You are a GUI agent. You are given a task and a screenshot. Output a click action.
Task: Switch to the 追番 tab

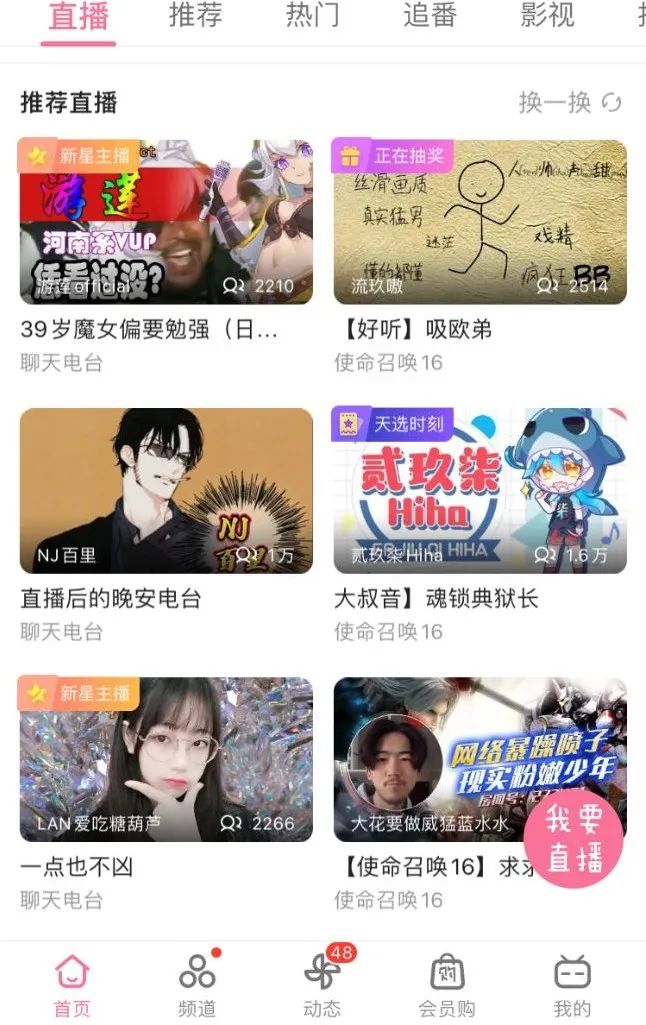coord(430,17)
